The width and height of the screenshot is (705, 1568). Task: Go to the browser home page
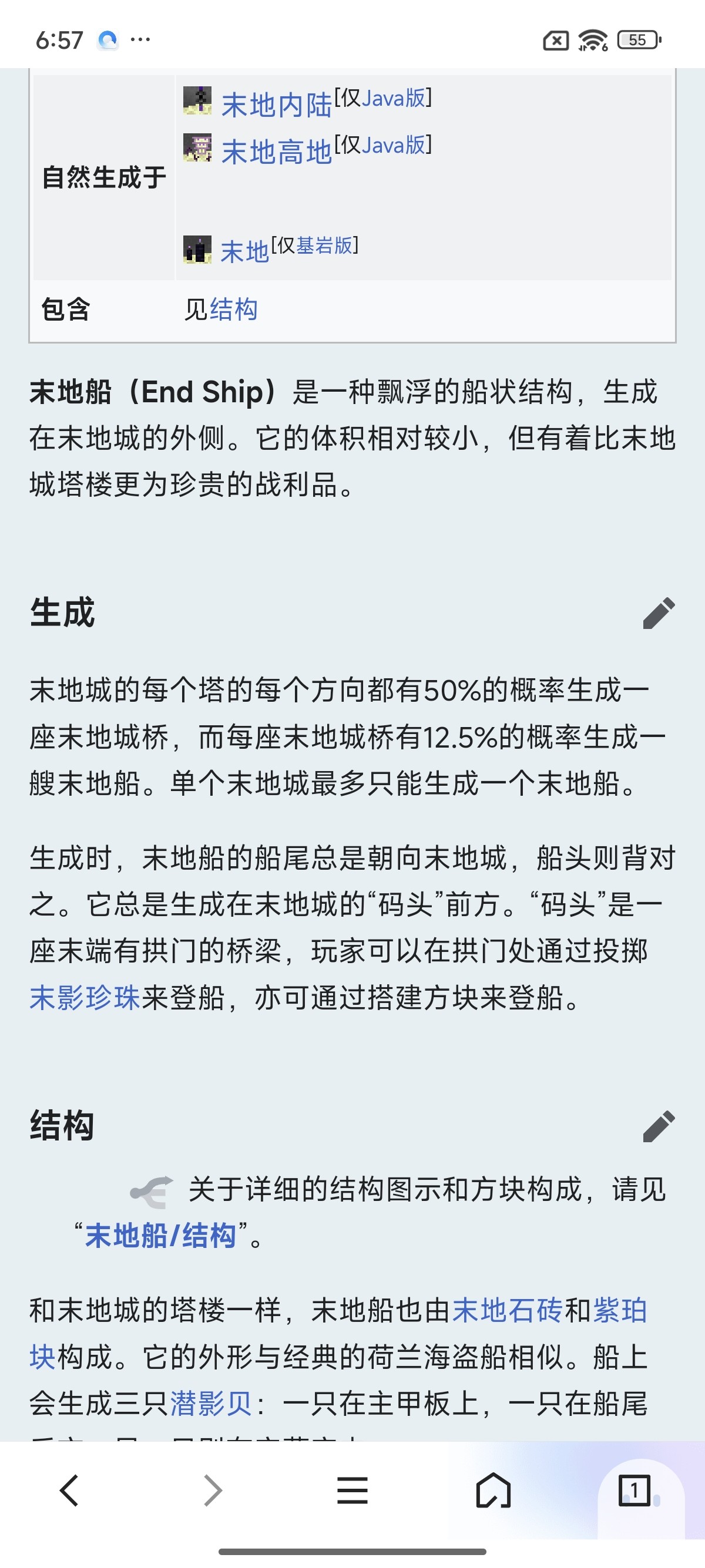[493, 1490]
